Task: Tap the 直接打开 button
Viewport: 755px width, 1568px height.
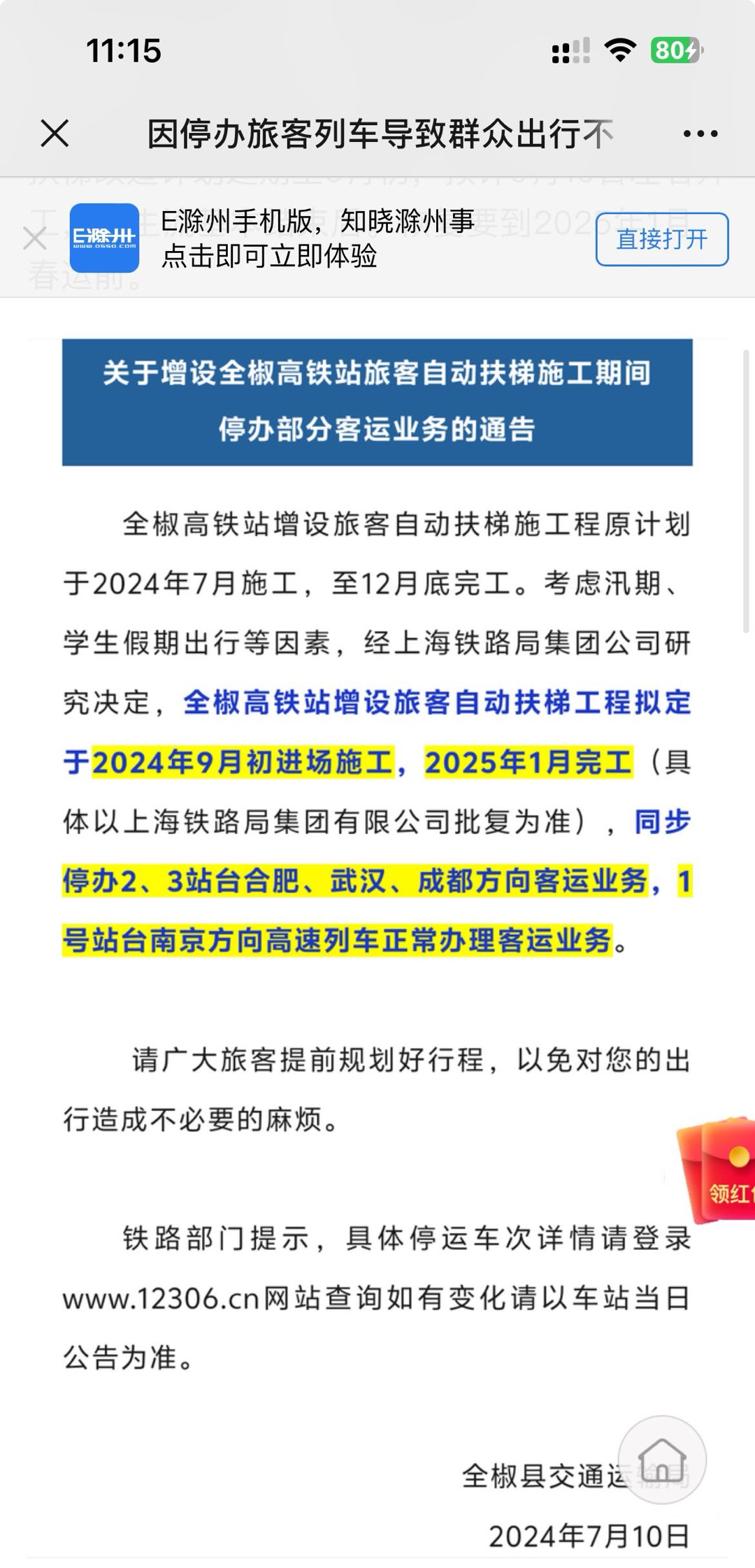Action: (662, 239)
